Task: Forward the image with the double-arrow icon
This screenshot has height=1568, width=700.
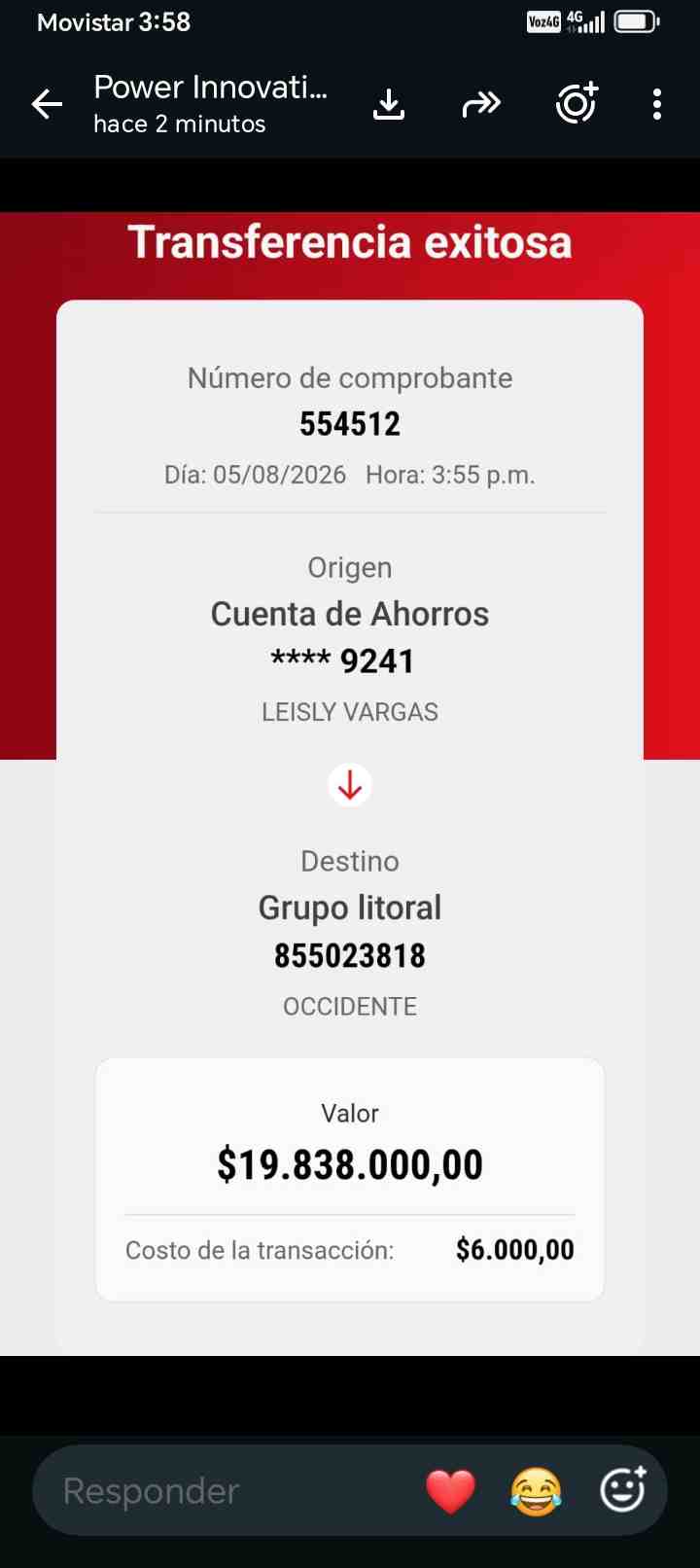Action: 481,104
